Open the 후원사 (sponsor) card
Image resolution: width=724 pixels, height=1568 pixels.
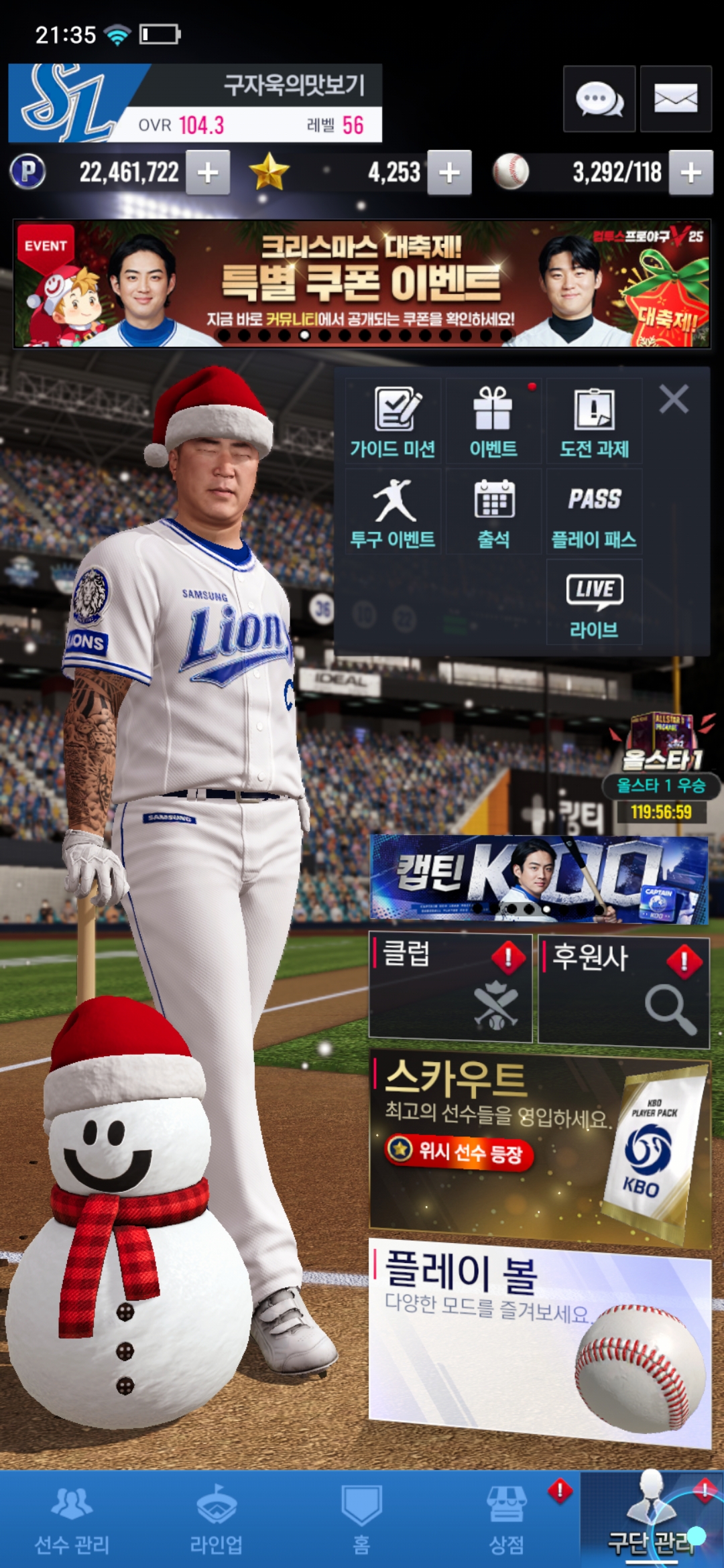click(x=623, y=990)
